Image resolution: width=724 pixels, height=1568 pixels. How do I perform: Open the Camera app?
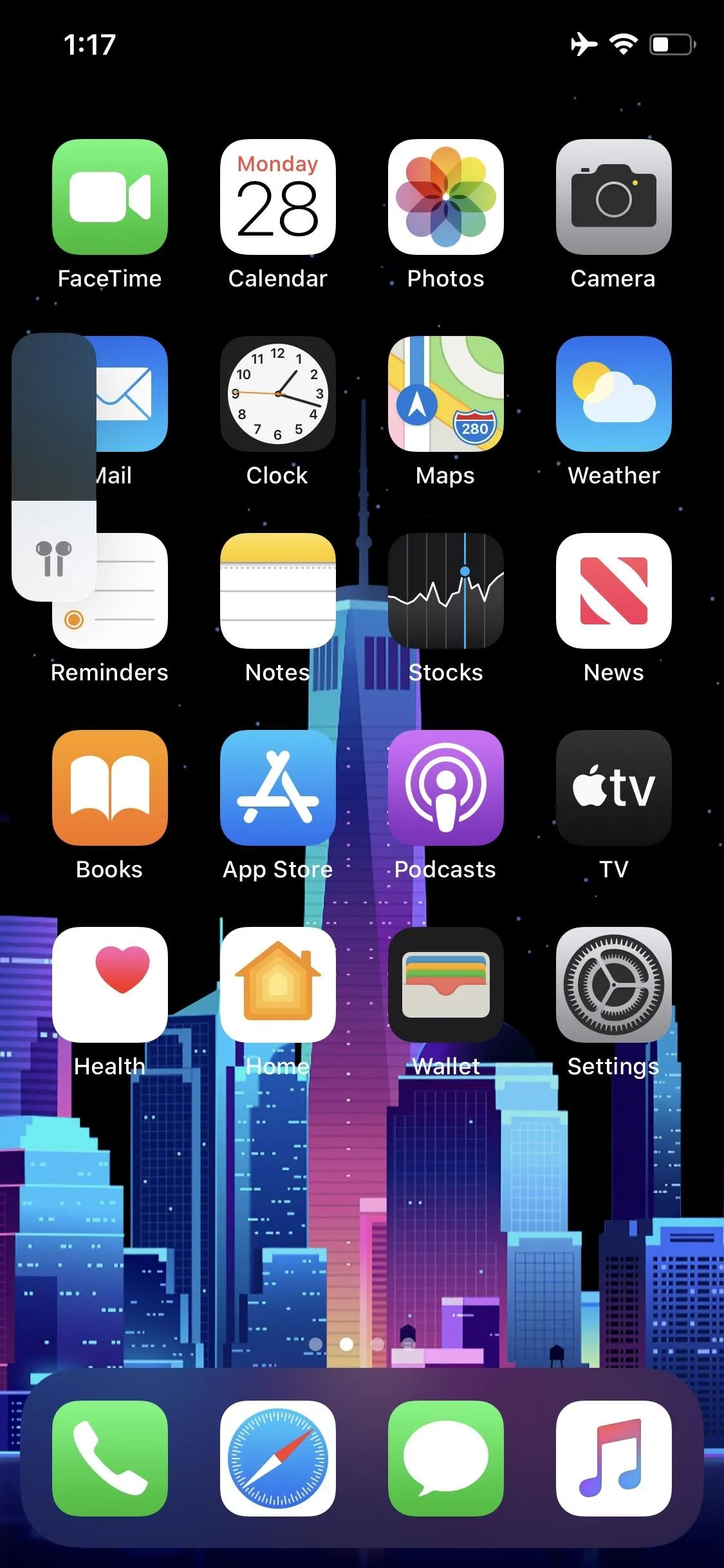click(x=614, y=197)
